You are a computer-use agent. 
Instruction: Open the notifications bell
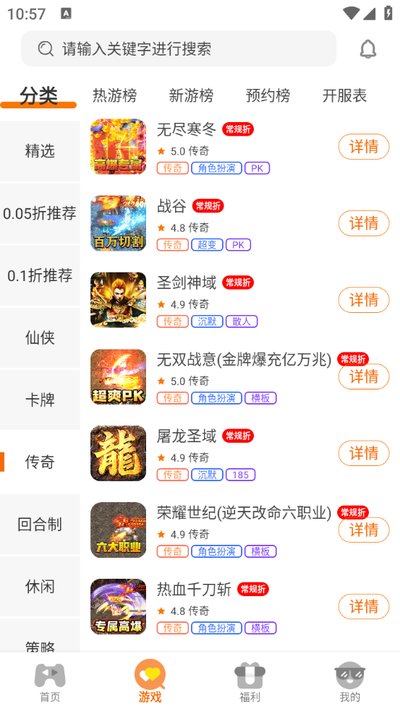[x=368, y=49]
